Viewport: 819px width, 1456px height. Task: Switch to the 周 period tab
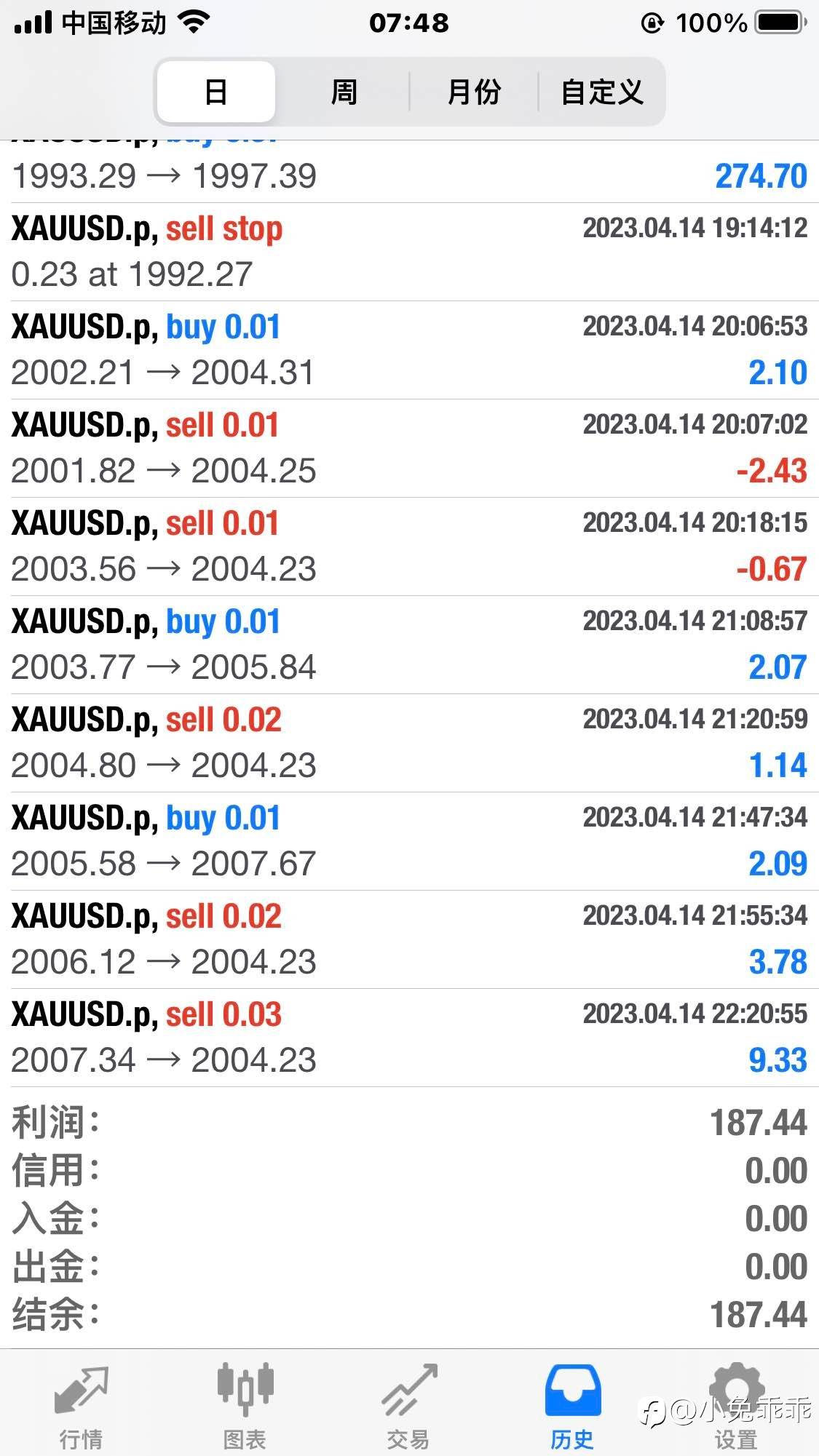(x=344, y=92)
